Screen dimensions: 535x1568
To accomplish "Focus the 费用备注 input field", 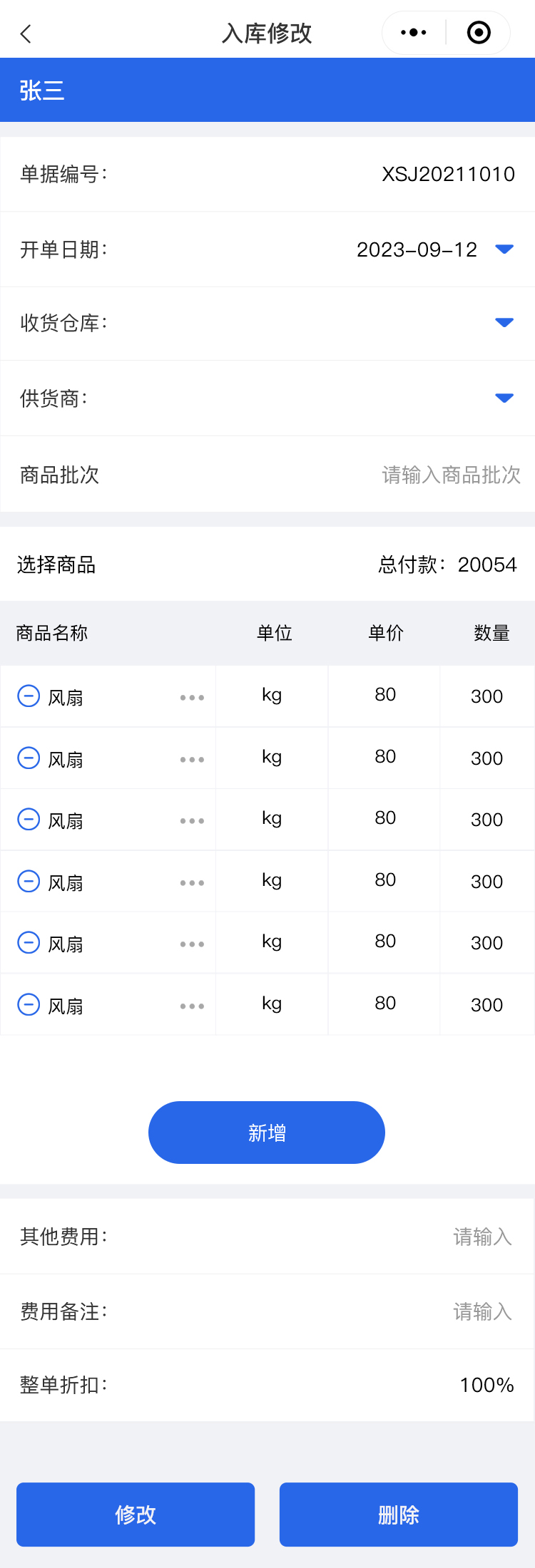I will point(482,1311).
